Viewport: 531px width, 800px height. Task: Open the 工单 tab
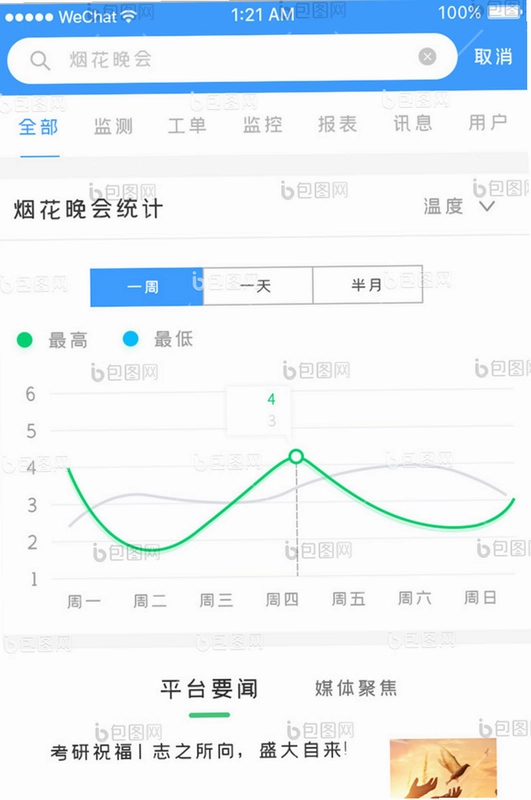pyautogui.click(x=187, y=125)
